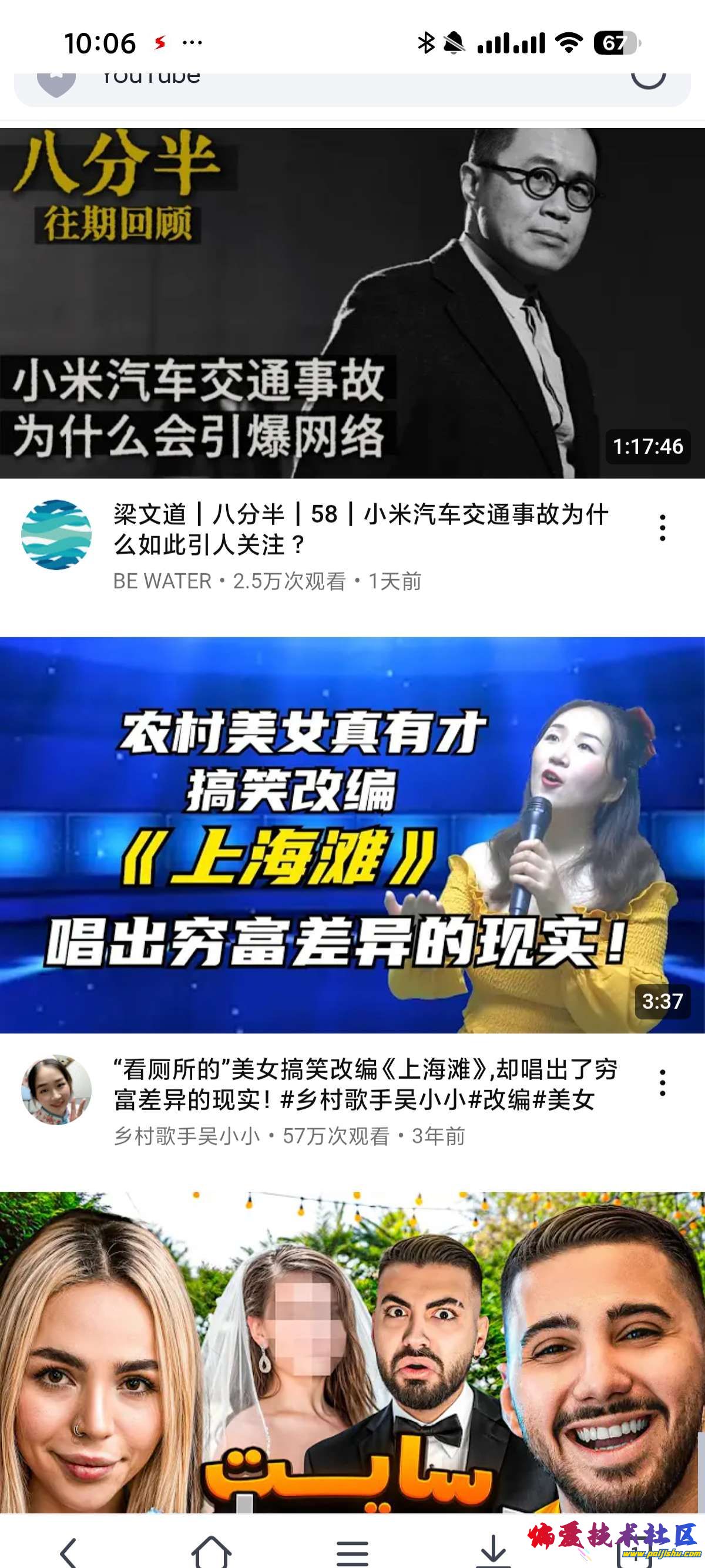Image resolution: width=705 pixels, height=1568 pixels.
Task: Open overflow menu for 梁文道 八分半 video
Action: click(662, 527)
